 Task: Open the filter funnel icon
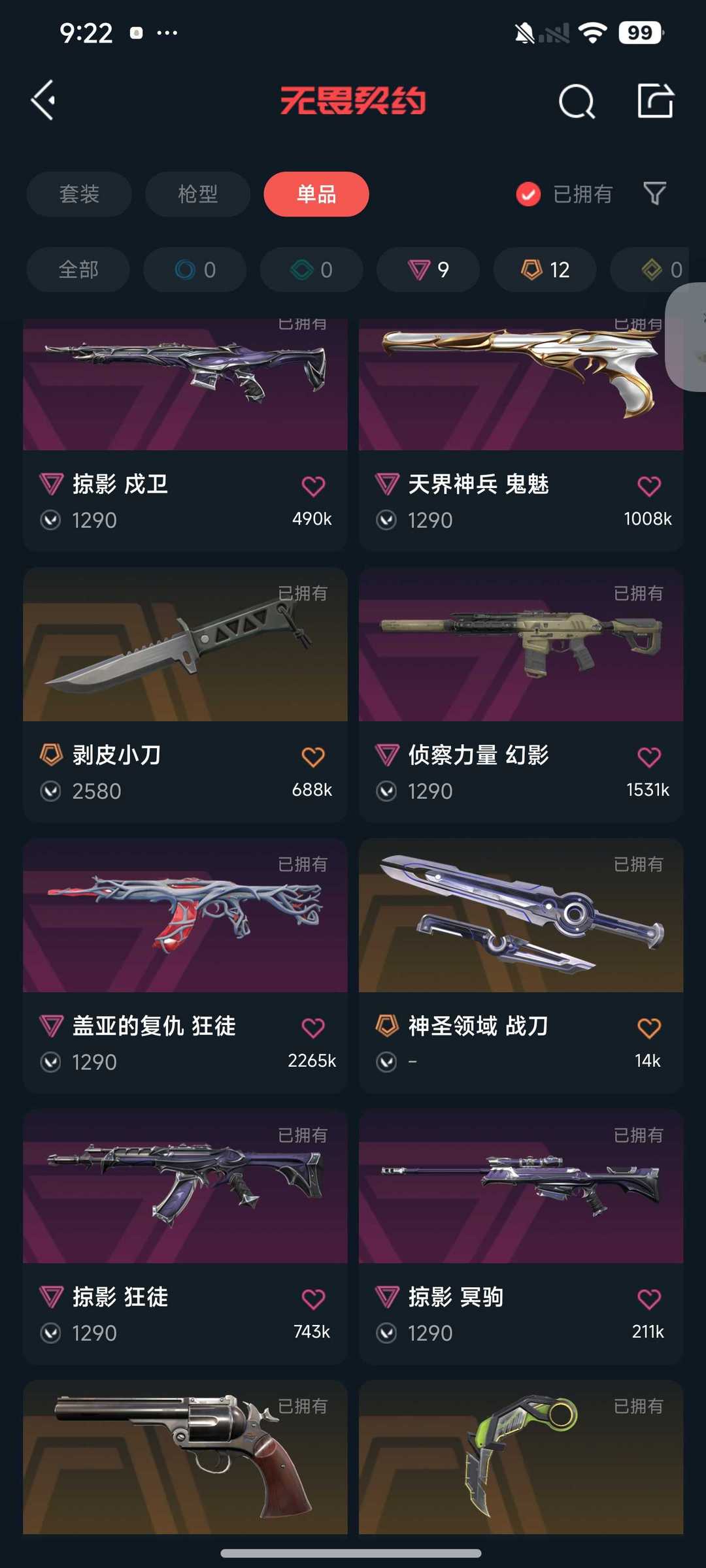(654, 193)
